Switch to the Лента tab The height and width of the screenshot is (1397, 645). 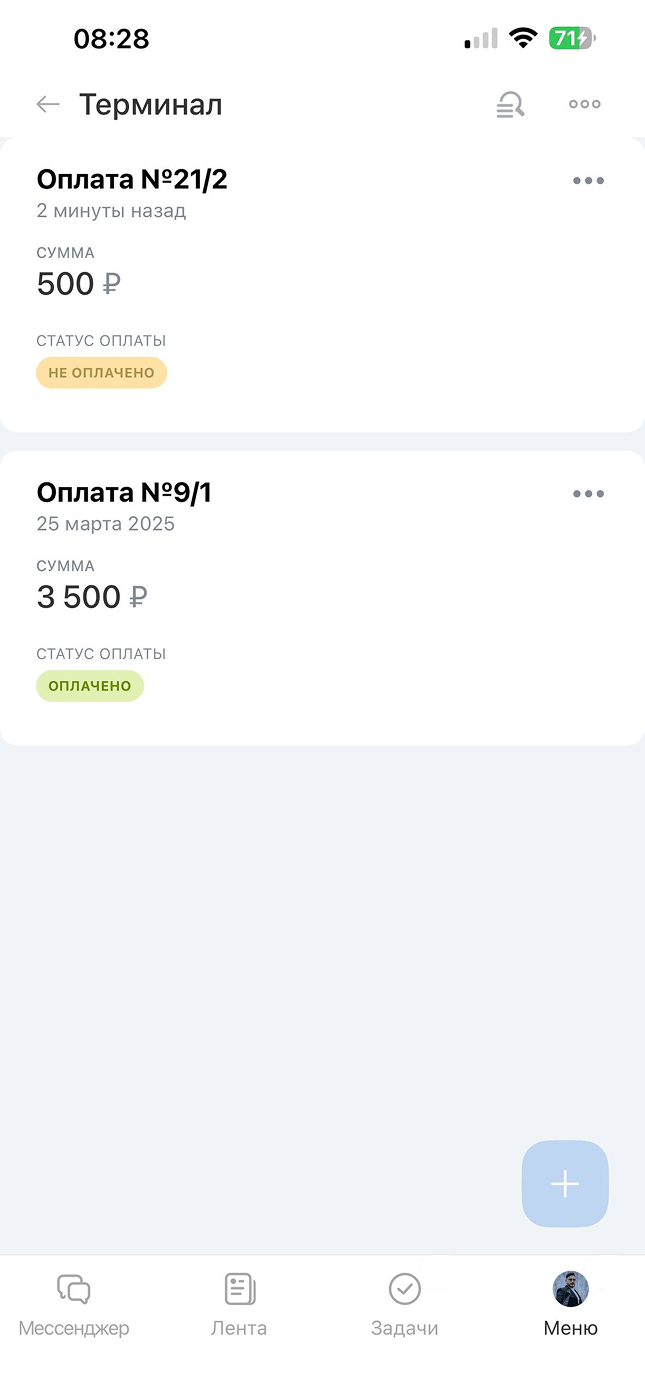(239, 1305)
